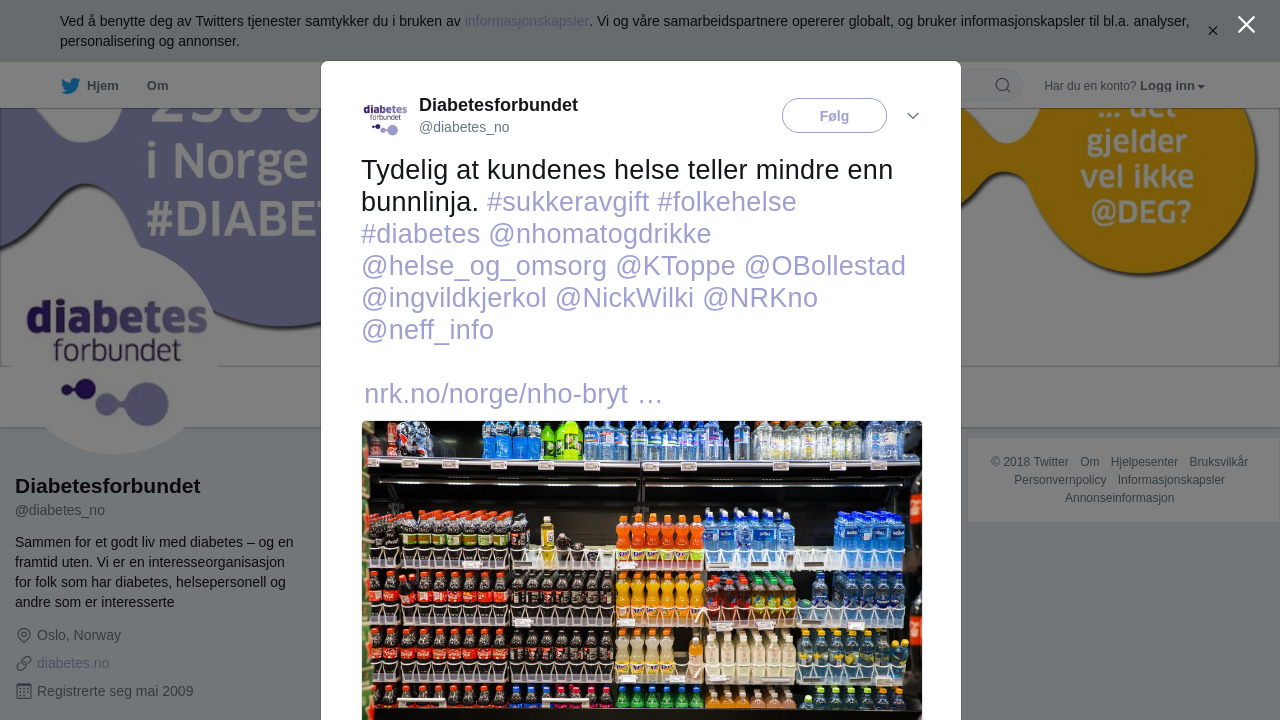The image size is (1280, 720).
Task: Expand the tweet options chevron menu
Action: point(912,116)
